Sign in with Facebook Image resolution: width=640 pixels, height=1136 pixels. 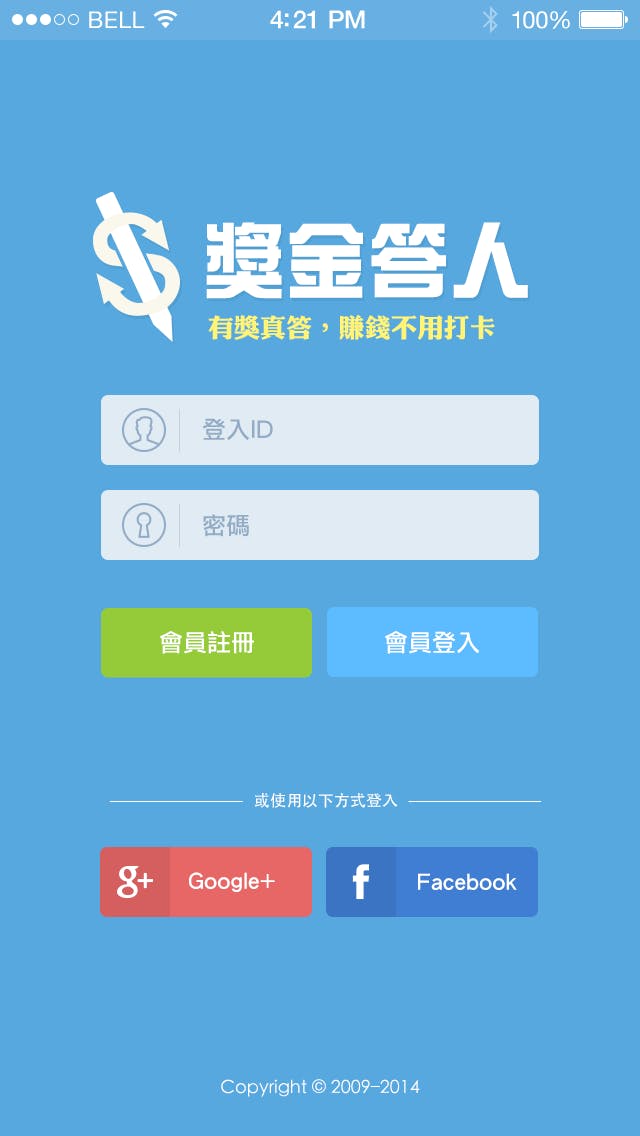pos(432,882)
